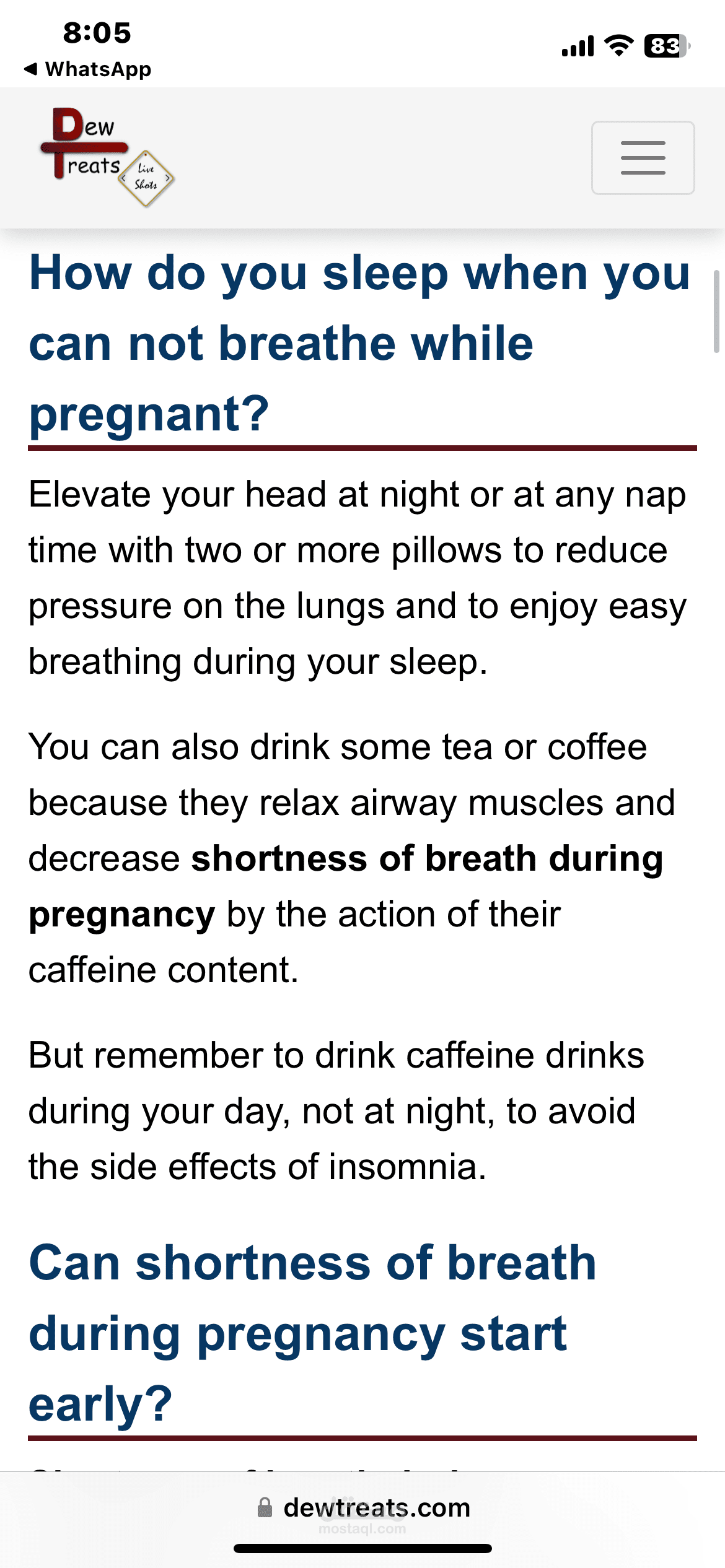The height and width of the screenshot is (1568, 725).
Task: Tap the dewtreats.com address bar
Action: tap(363, 1508)
